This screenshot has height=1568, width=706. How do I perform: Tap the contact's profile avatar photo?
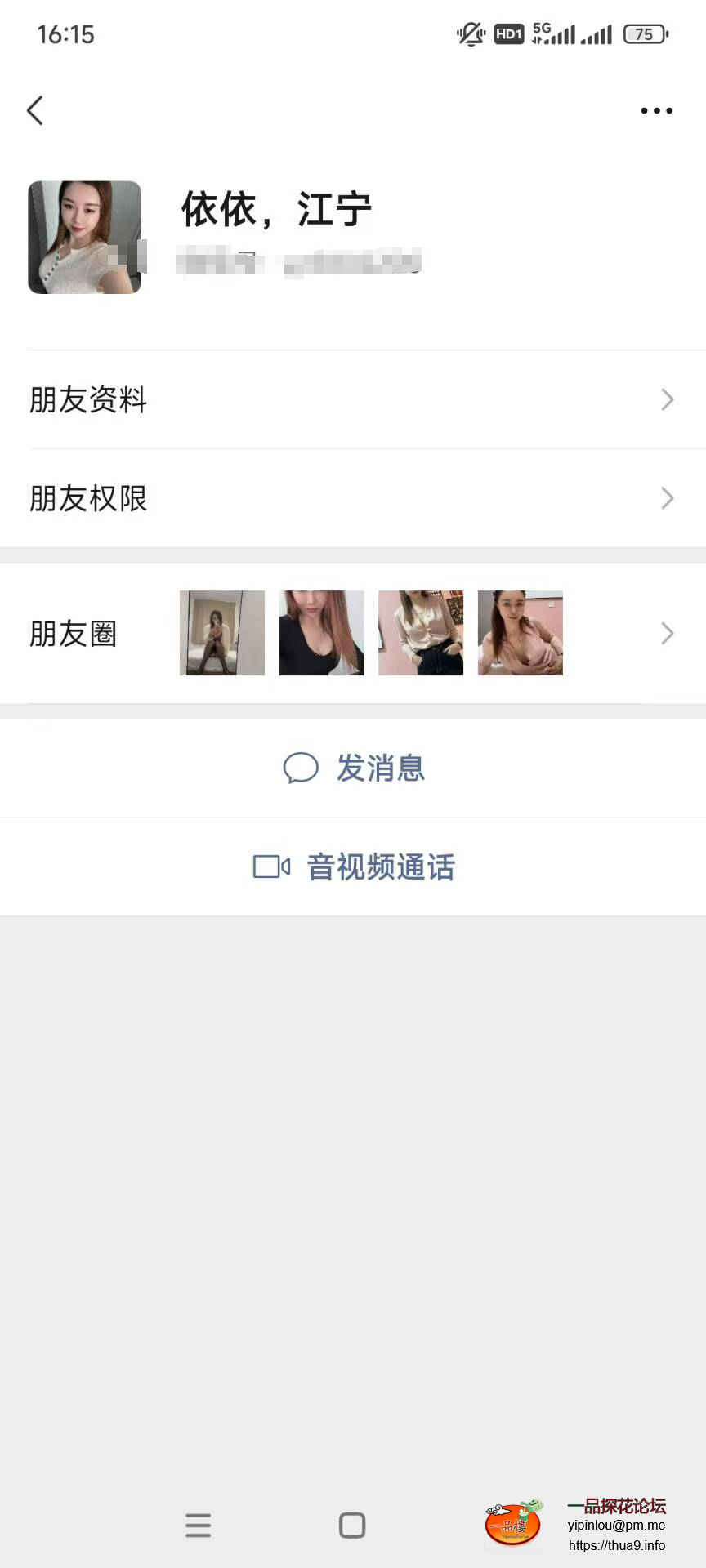coord(84,238)
